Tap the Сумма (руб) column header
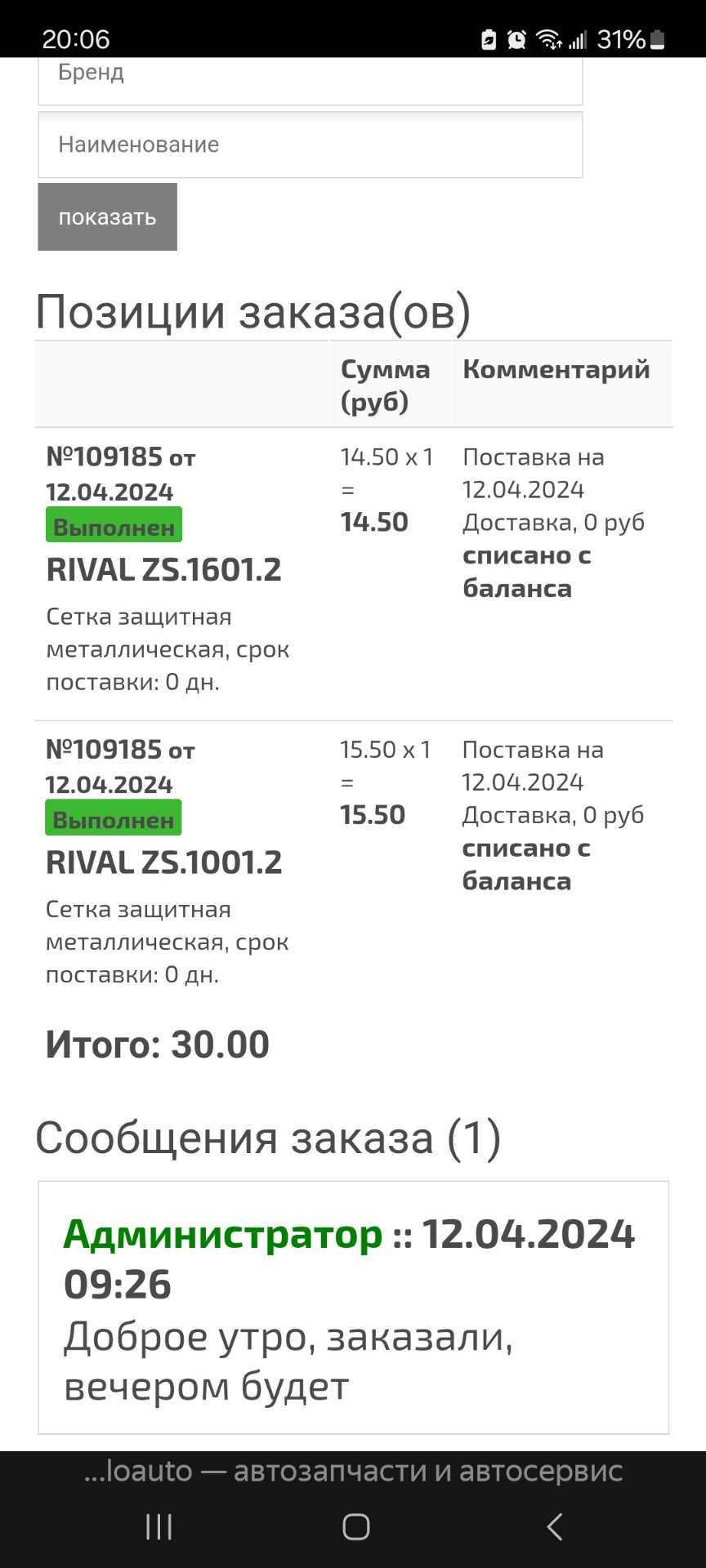The width and height of the screenshot is (706, 1568). coord(386,385)
